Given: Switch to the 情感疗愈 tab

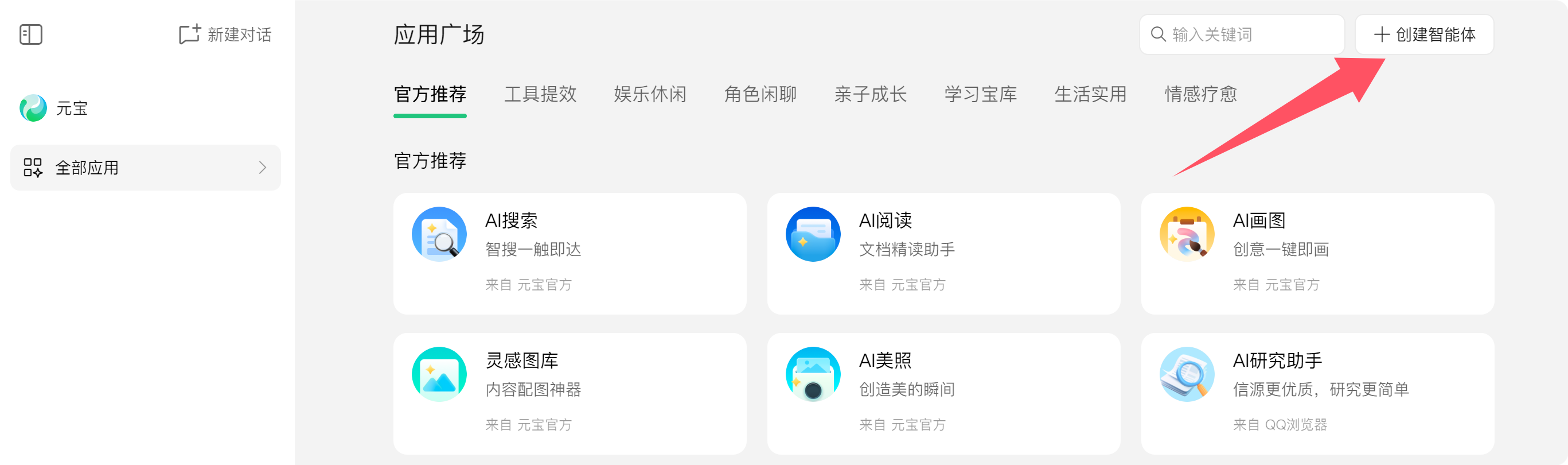Looking at the screenshot, I should (x=1200, y=95).
